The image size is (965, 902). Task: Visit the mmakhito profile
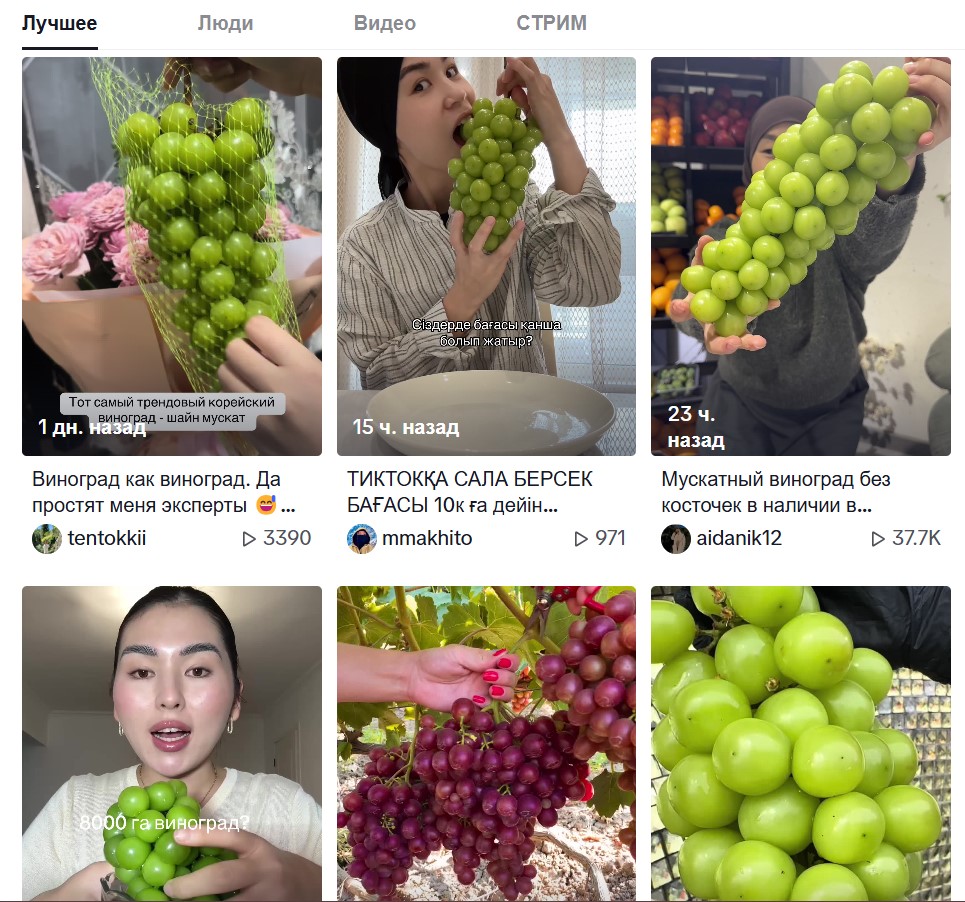click(x=426, y=539)
